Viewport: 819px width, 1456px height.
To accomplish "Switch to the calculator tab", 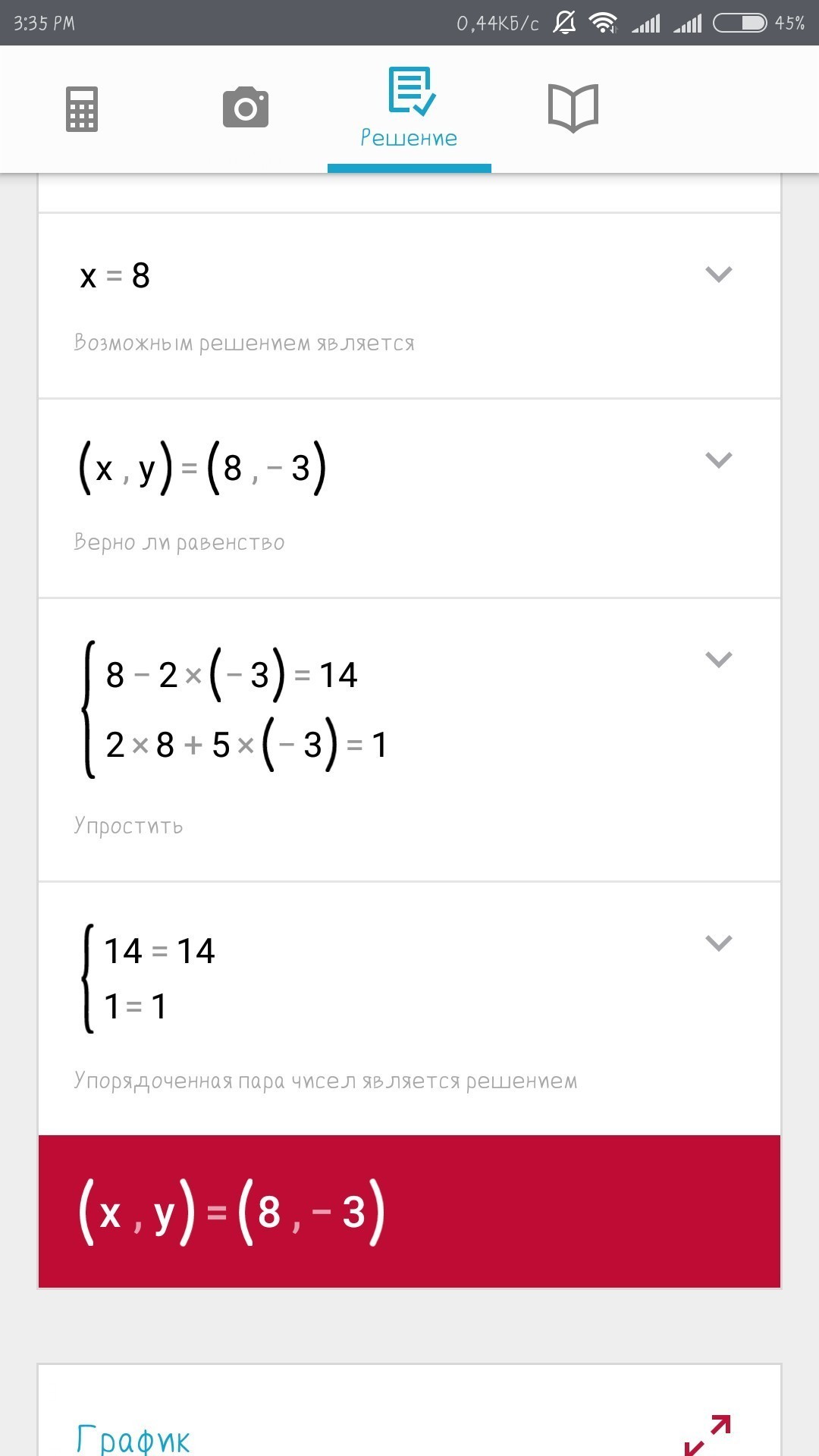I will [82, 108].
